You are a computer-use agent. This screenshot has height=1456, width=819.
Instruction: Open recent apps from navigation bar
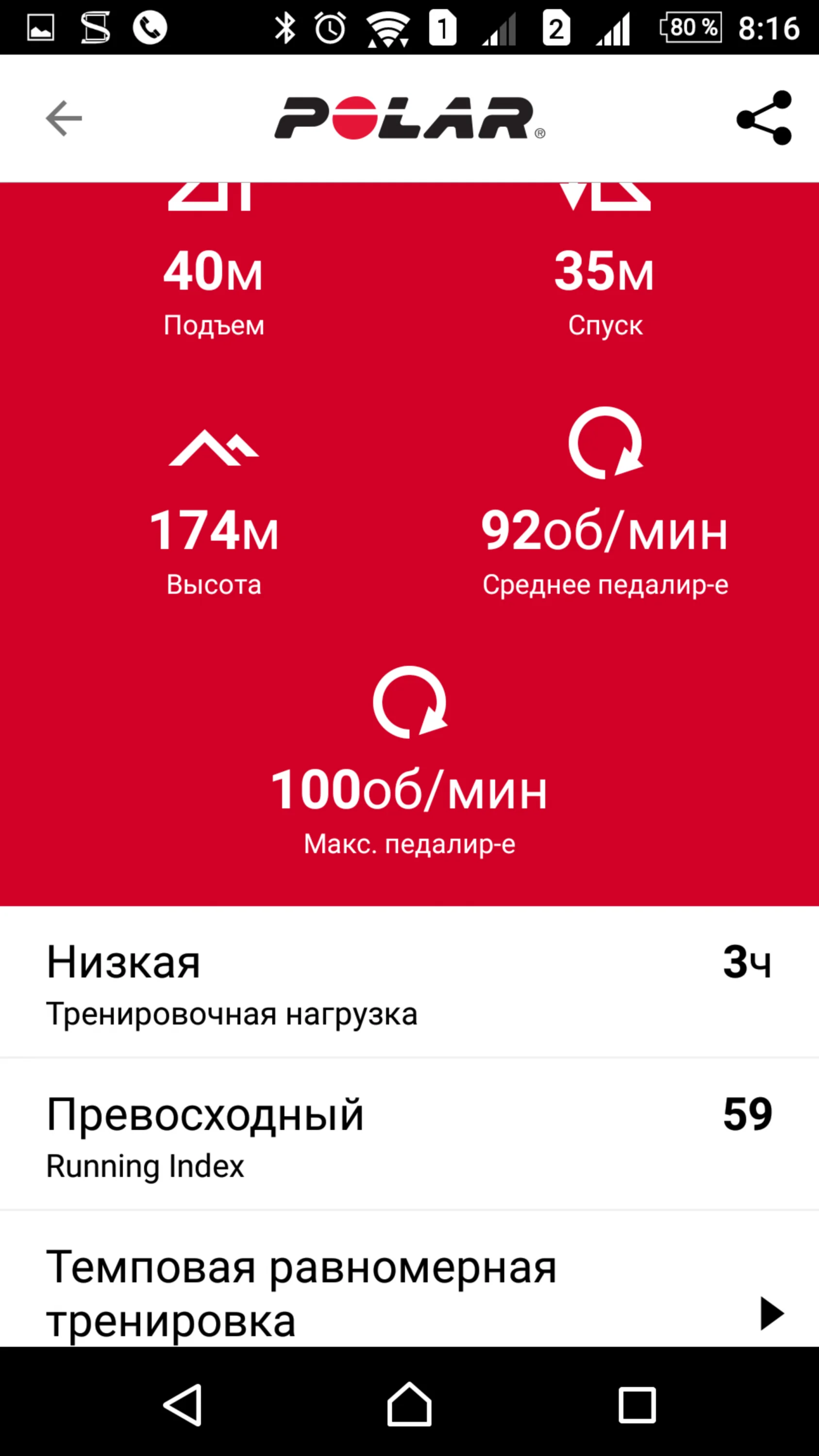(x=637, y=1404)
